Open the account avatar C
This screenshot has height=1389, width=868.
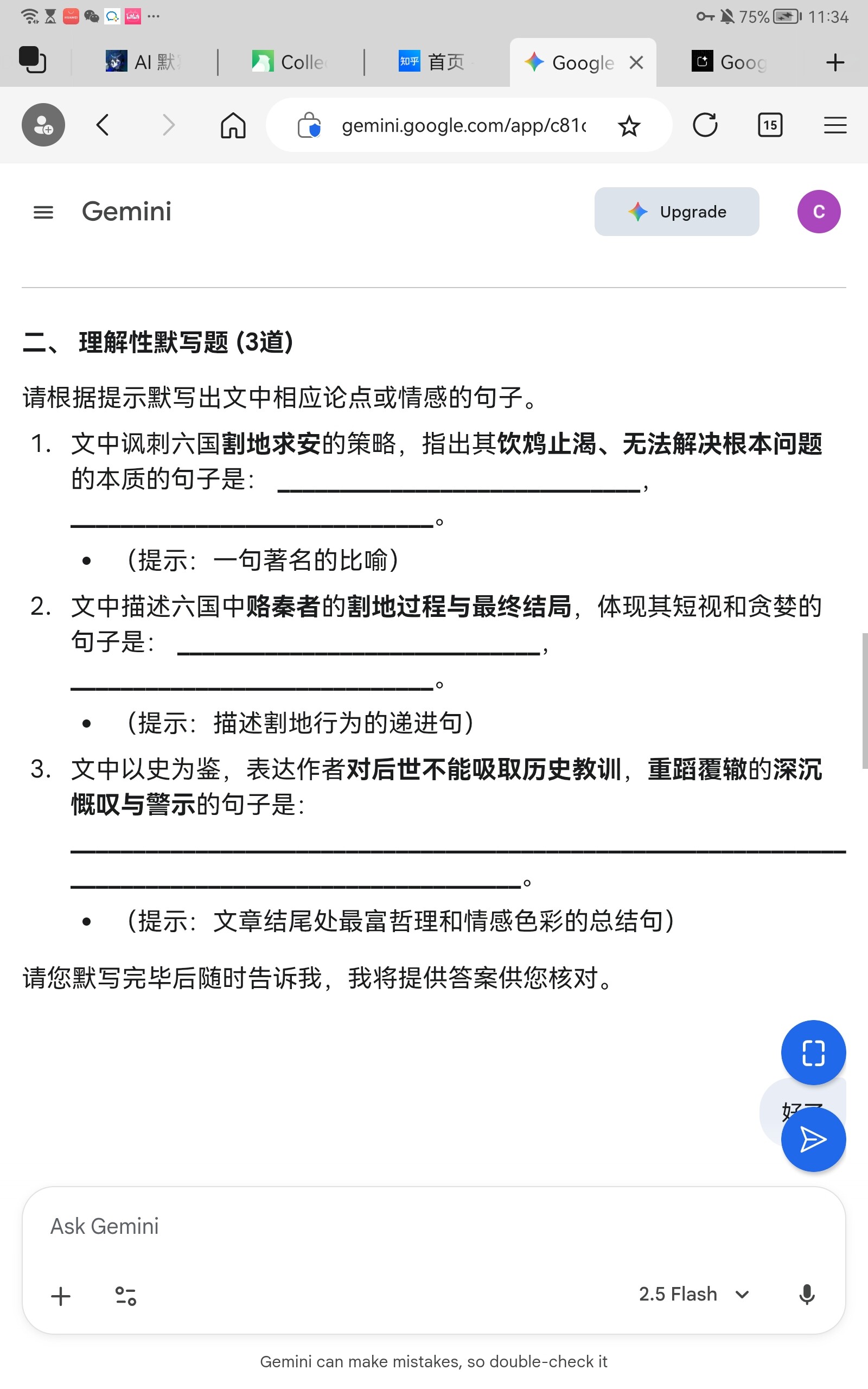[x=818, y=212]
